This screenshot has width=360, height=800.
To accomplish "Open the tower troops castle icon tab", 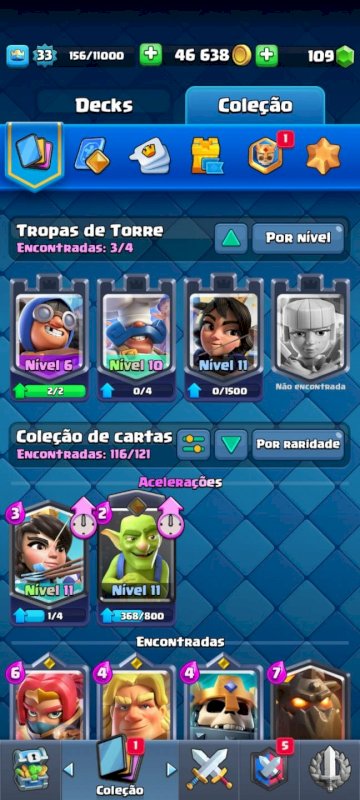I will 207,156.
